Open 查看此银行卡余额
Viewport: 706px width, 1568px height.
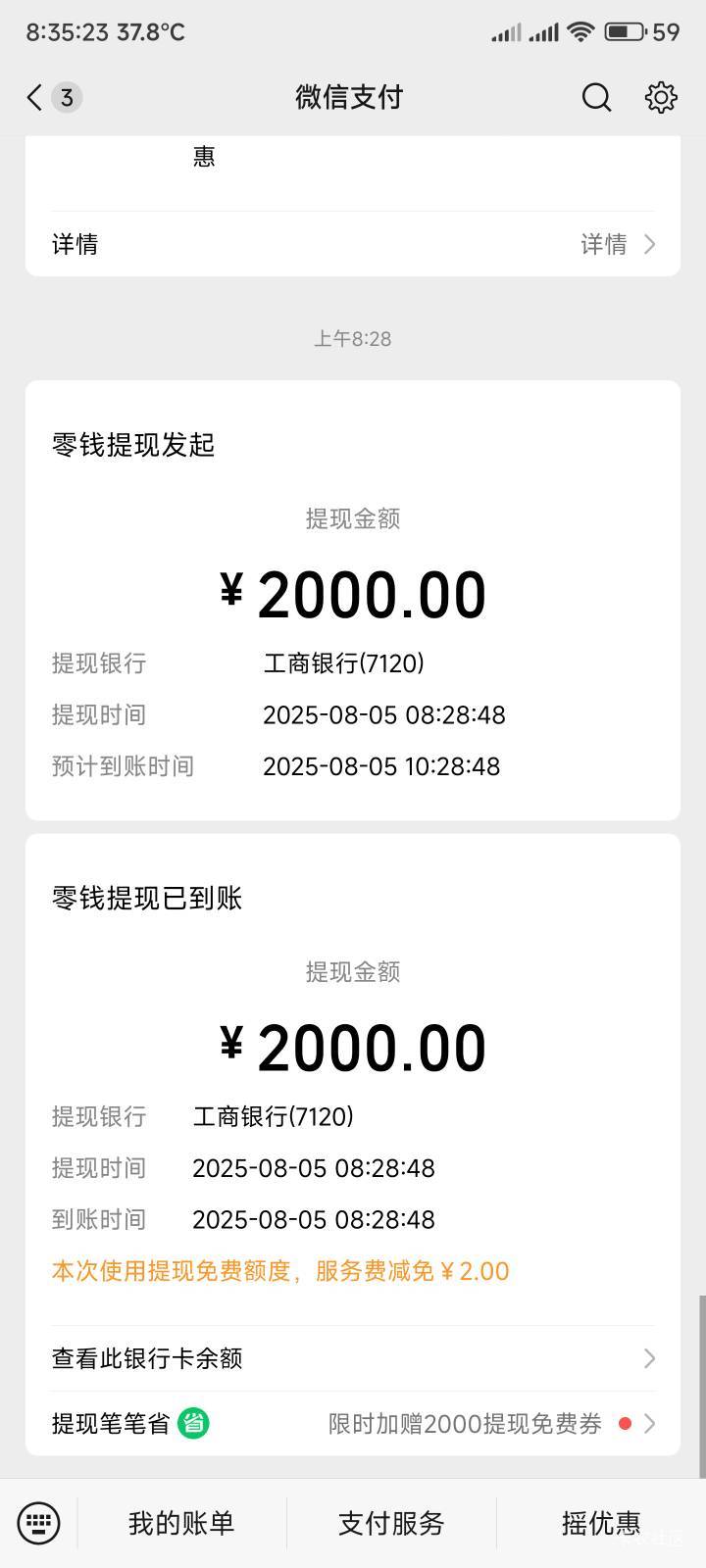[353, 1358]
